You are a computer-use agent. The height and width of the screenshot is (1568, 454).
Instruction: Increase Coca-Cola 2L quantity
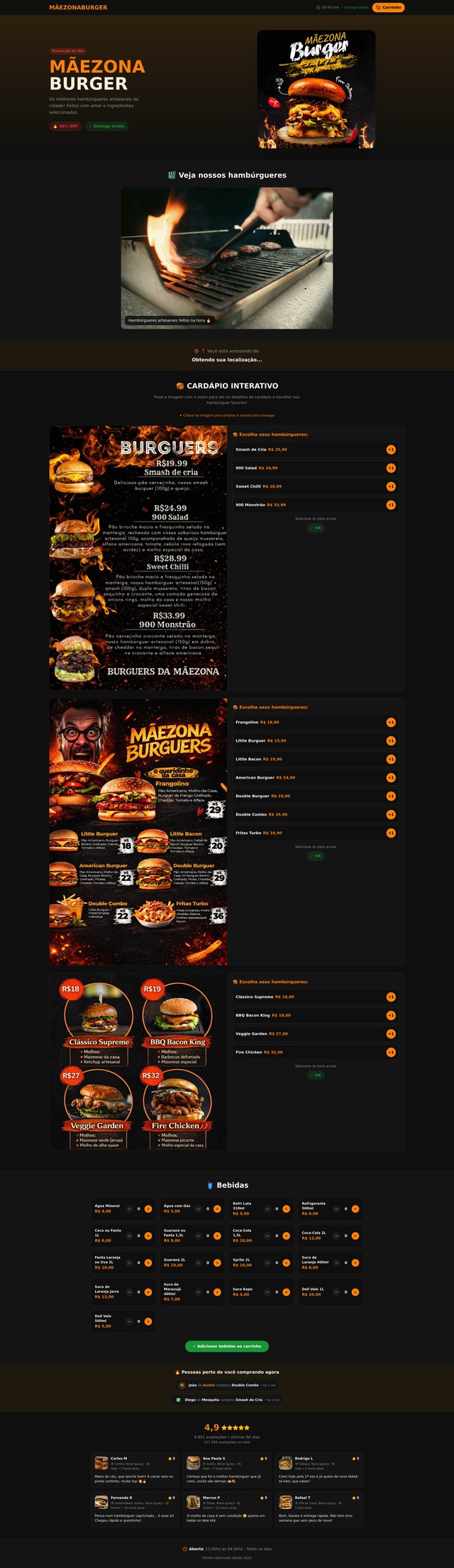pyautogui.click(x=355, y=1235)
